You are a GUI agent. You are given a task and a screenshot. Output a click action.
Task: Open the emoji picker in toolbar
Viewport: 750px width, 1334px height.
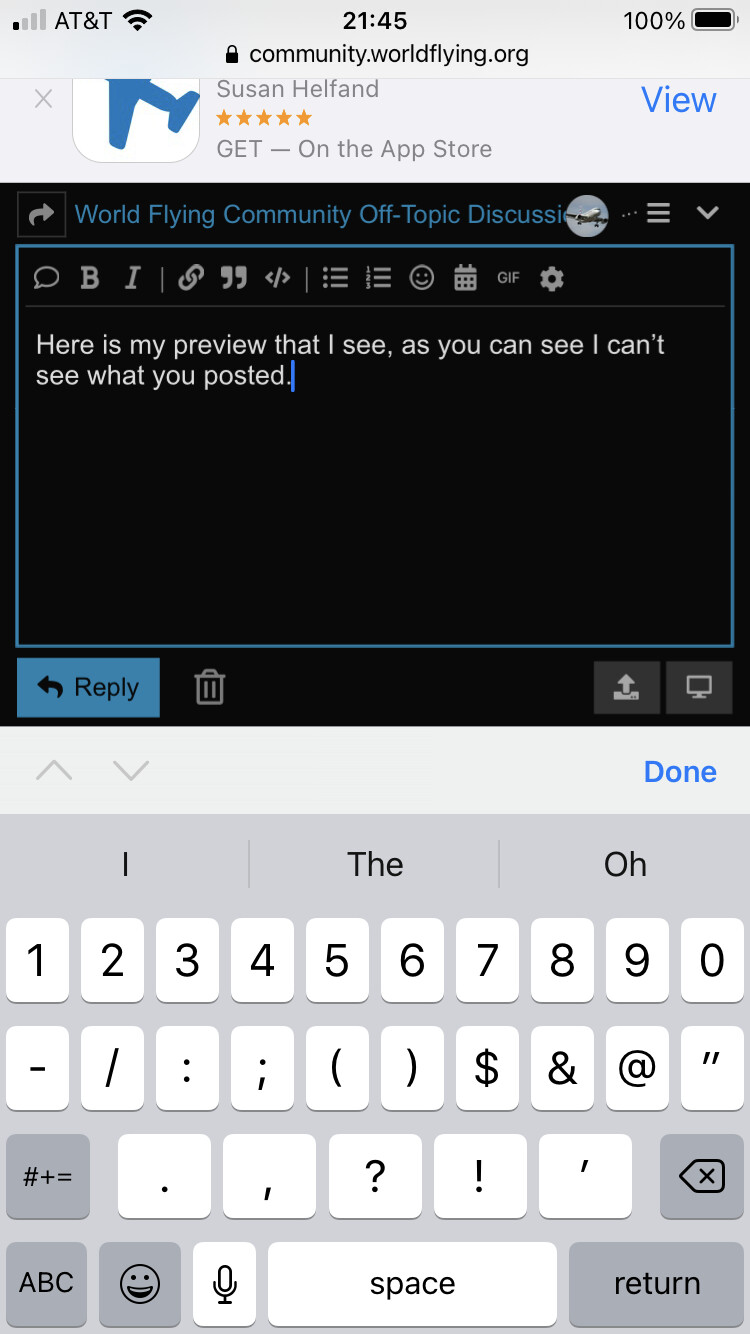422,278
